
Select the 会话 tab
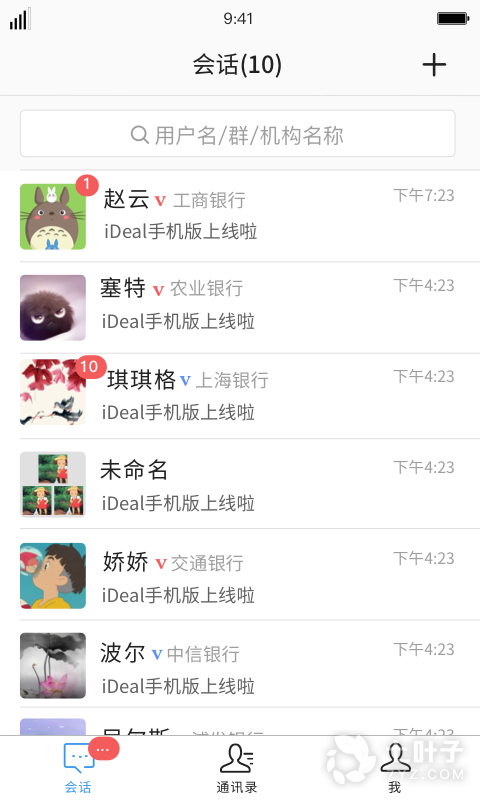point(79,768)
